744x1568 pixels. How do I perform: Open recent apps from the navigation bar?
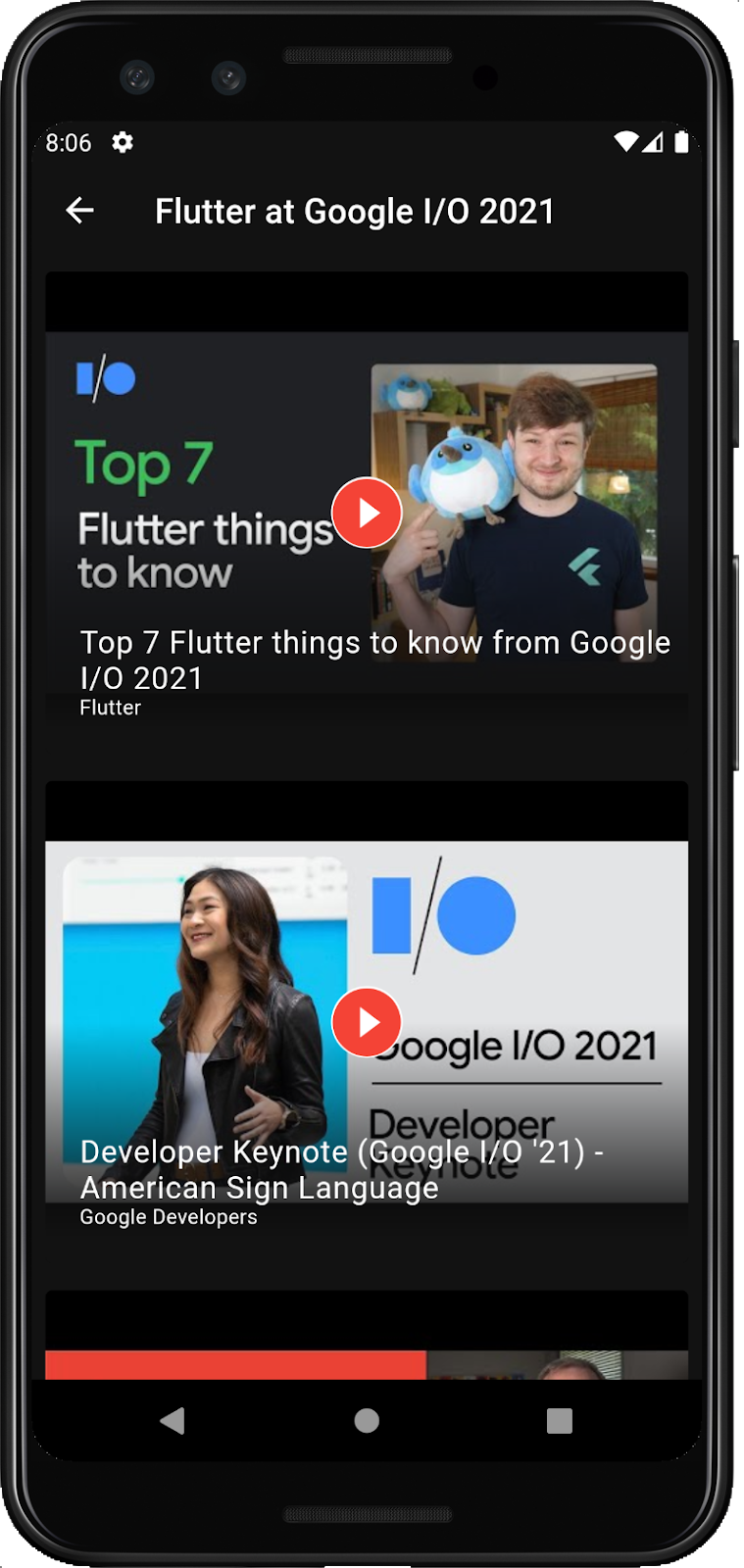[559, 1420]
